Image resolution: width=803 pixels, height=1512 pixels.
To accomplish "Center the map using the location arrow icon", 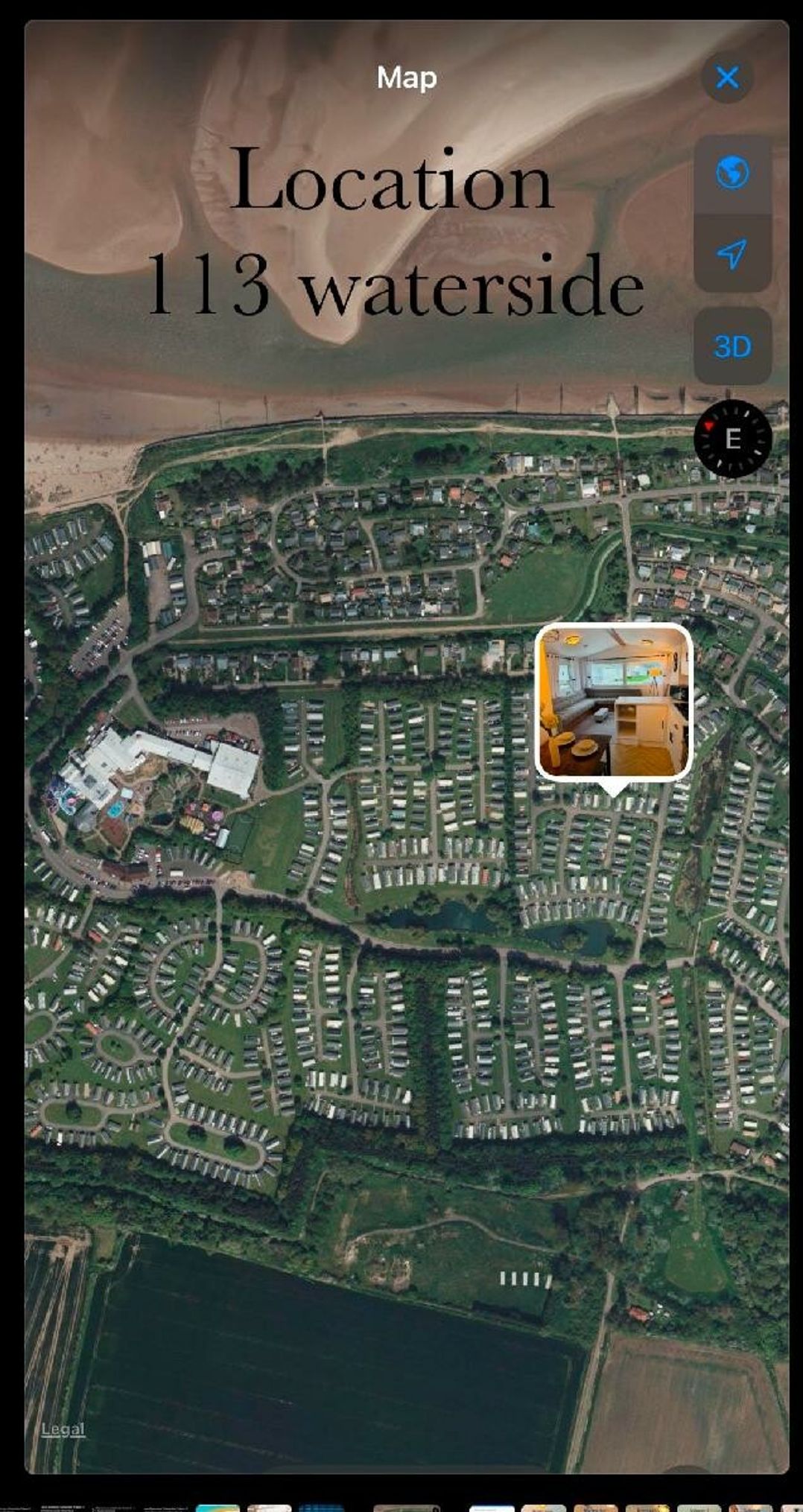I will 731,257.
